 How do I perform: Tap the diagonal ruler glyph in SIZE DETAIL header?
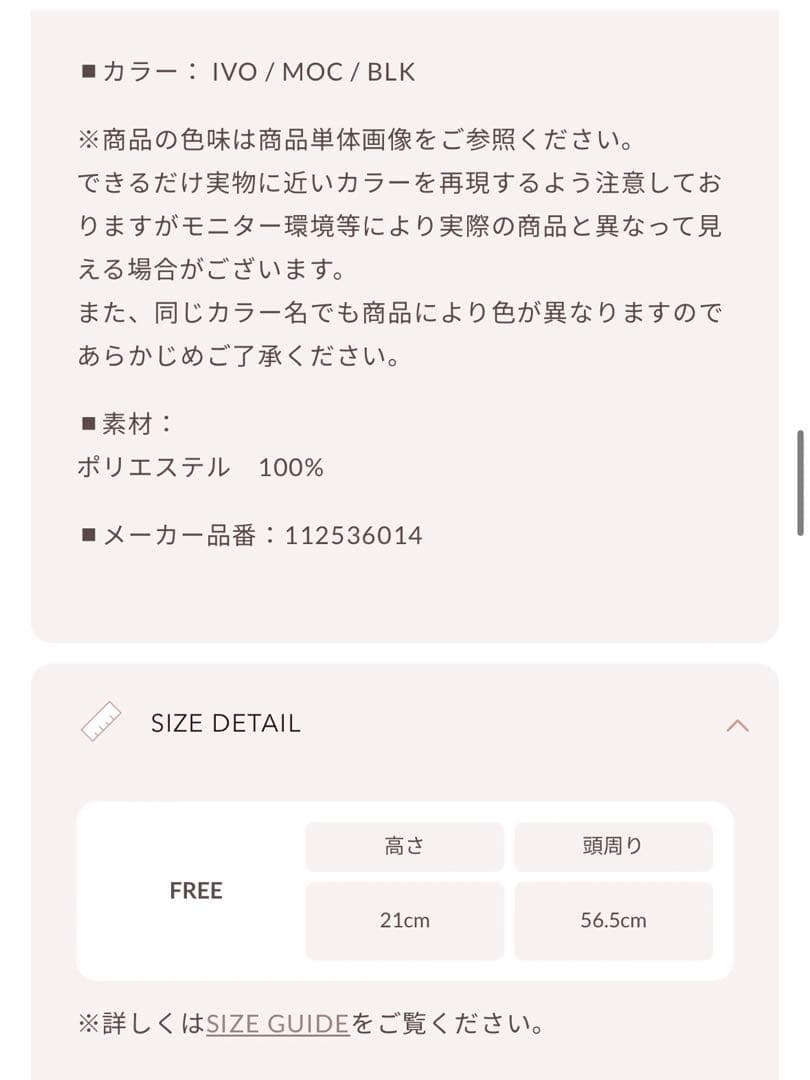point(99,723)
